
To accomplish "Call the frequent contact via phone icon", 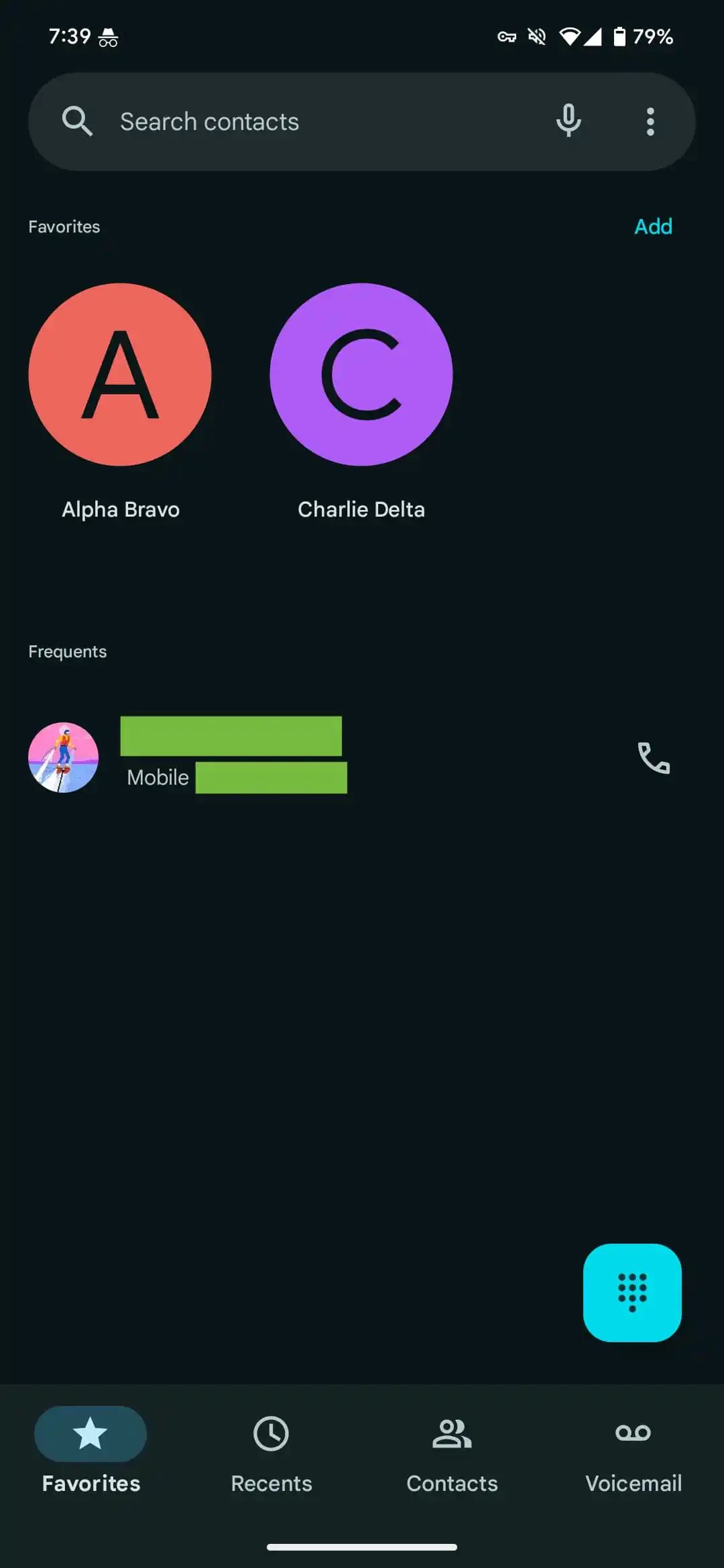I will [654, 758].
